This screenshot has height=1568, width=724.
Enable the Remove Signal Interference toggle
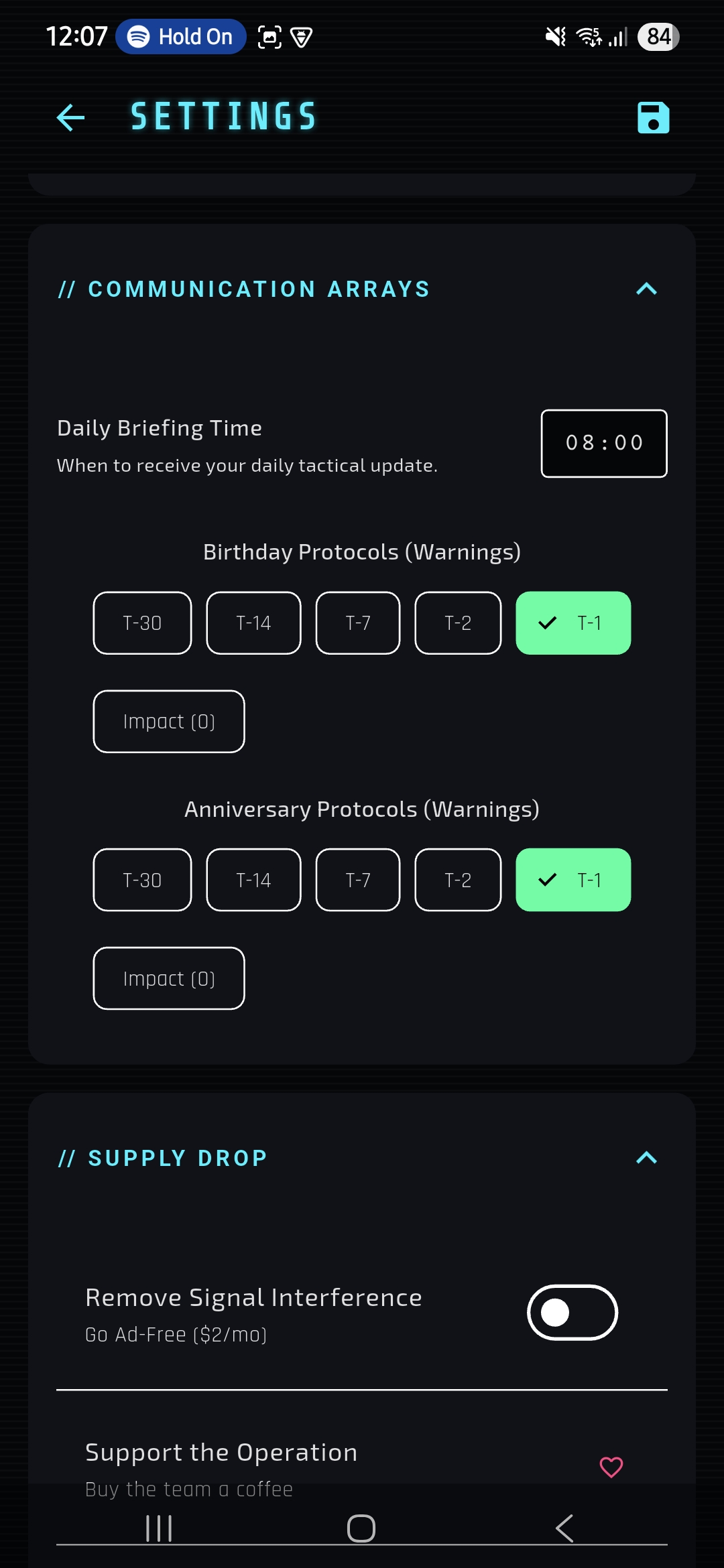pyautogui.click(x=573, y=1313)
